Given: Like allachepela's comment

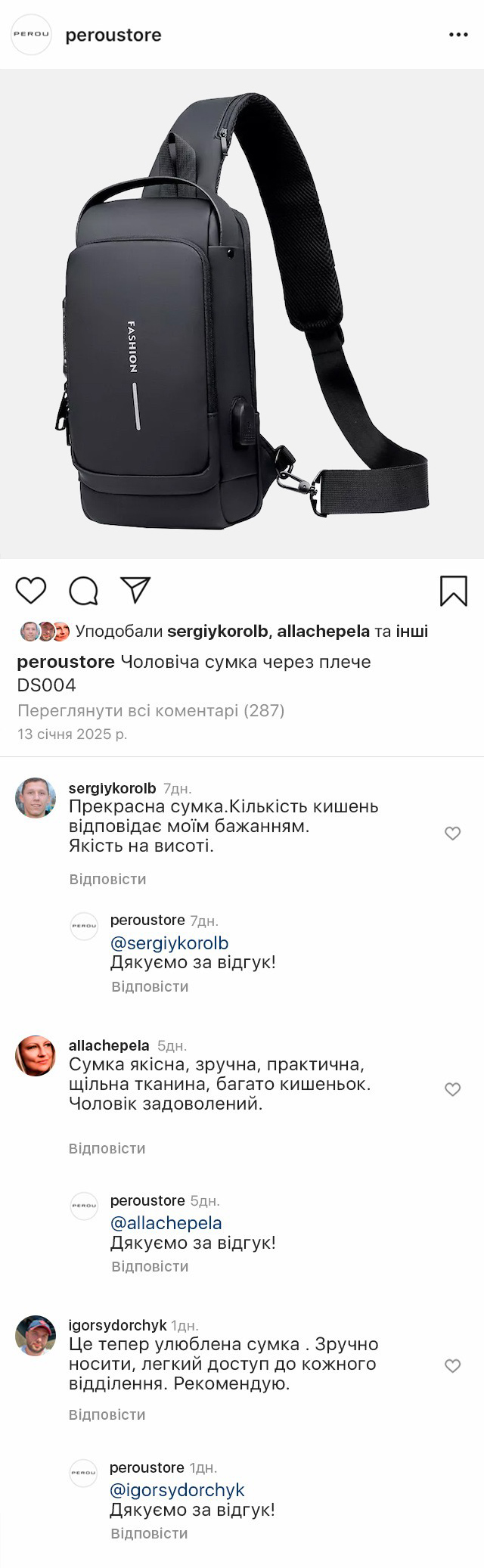Looking at the screenshot, I should pos(452,1089).
